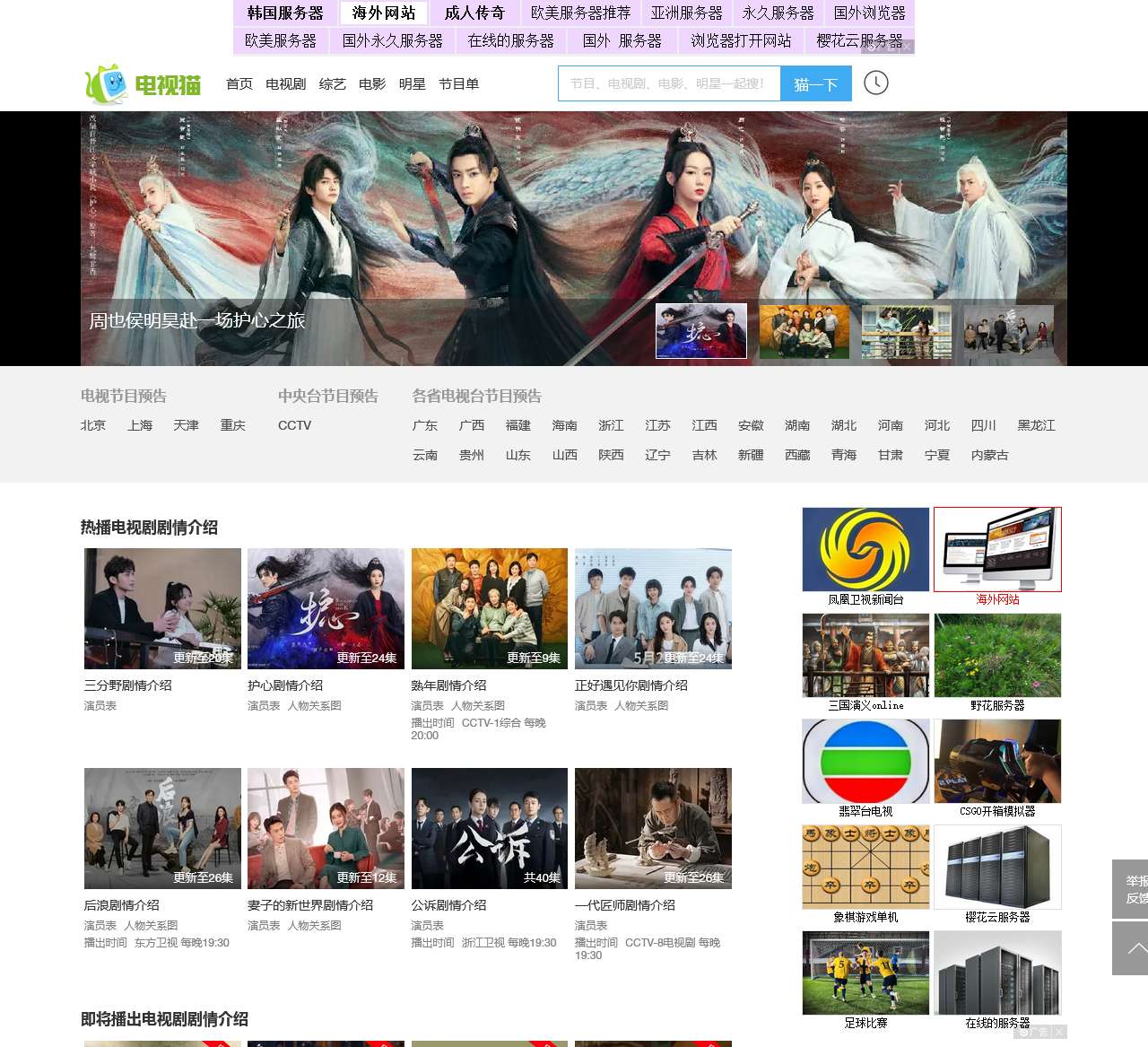Open 熟年 cast list link
The image size is (1148, 1047).
pyautogui.click(x=427, y=706)
